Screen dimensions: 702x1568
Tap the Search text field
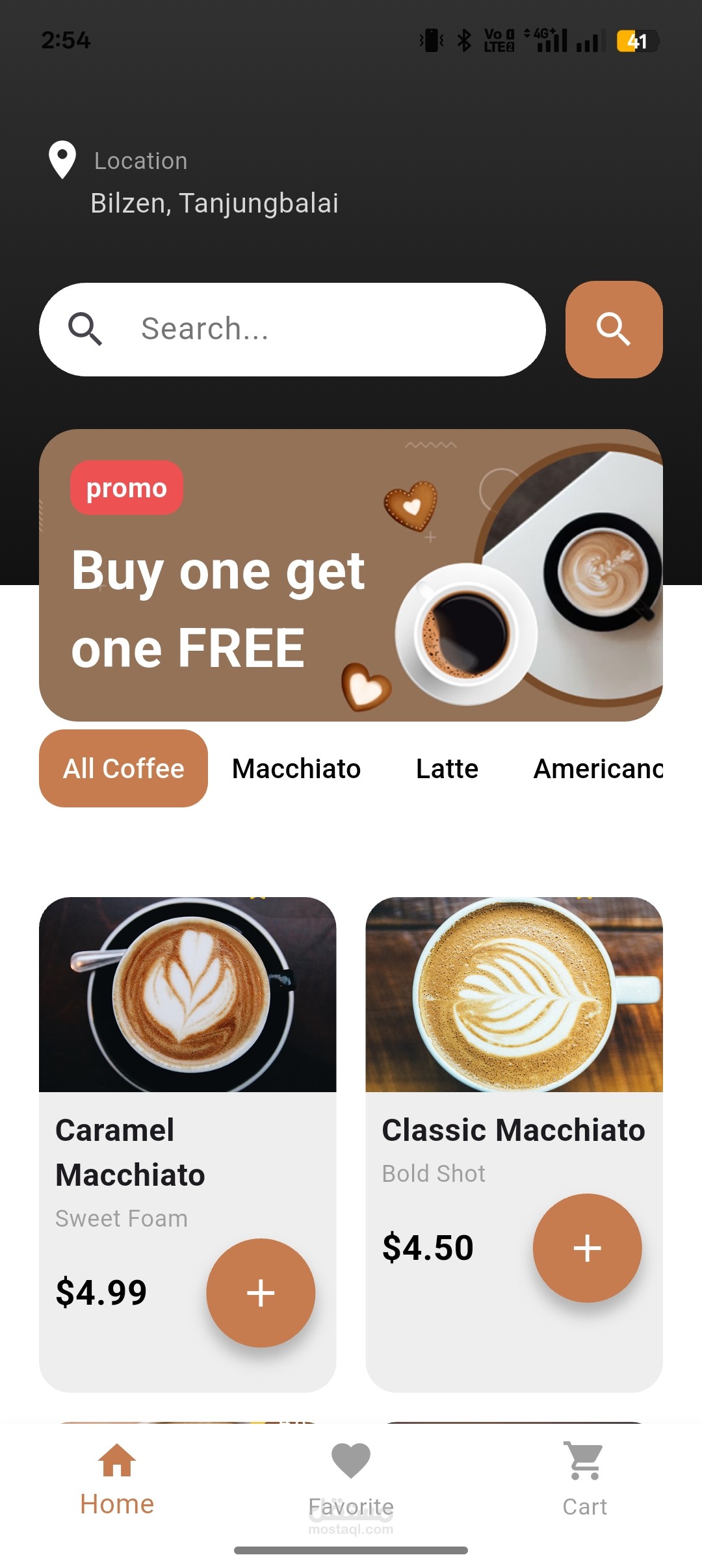(x=292, y=329)
